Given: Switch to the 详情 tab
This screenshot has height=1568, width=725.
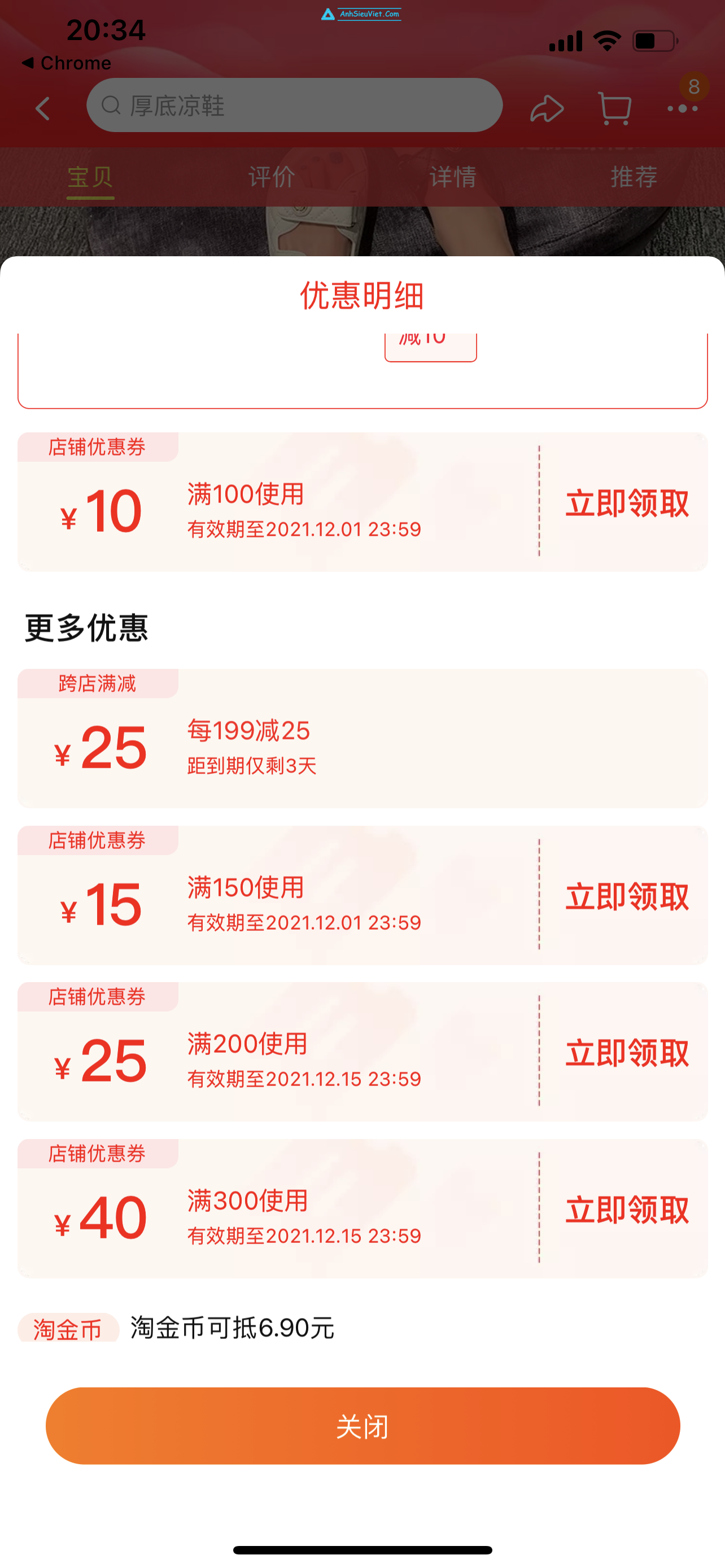Looking at the screenshot, I should pyautogui.click(x=453, y=177).
